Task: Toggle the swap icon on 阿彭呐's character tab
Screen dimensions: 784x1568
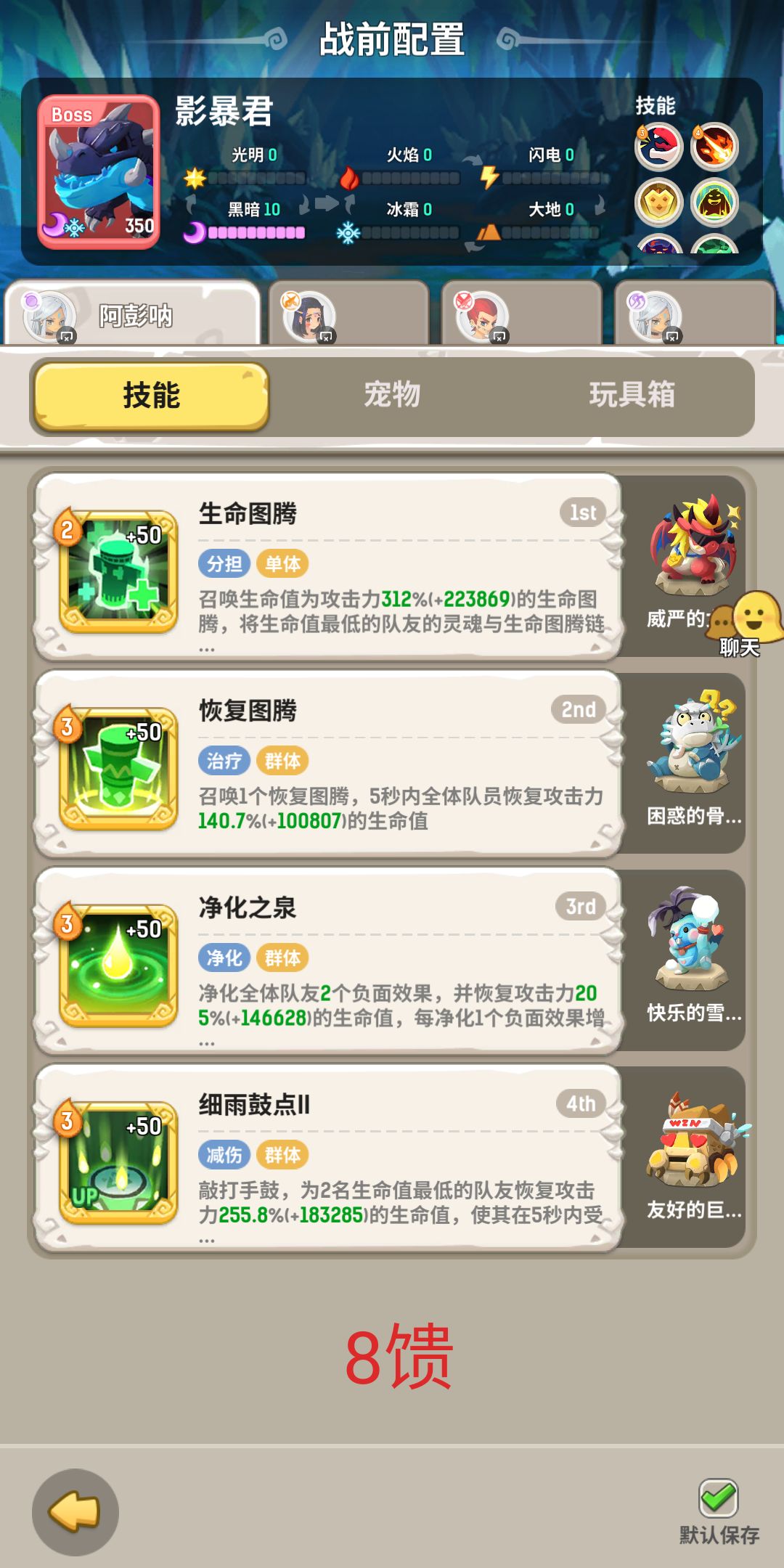Action: pos(65,336)
